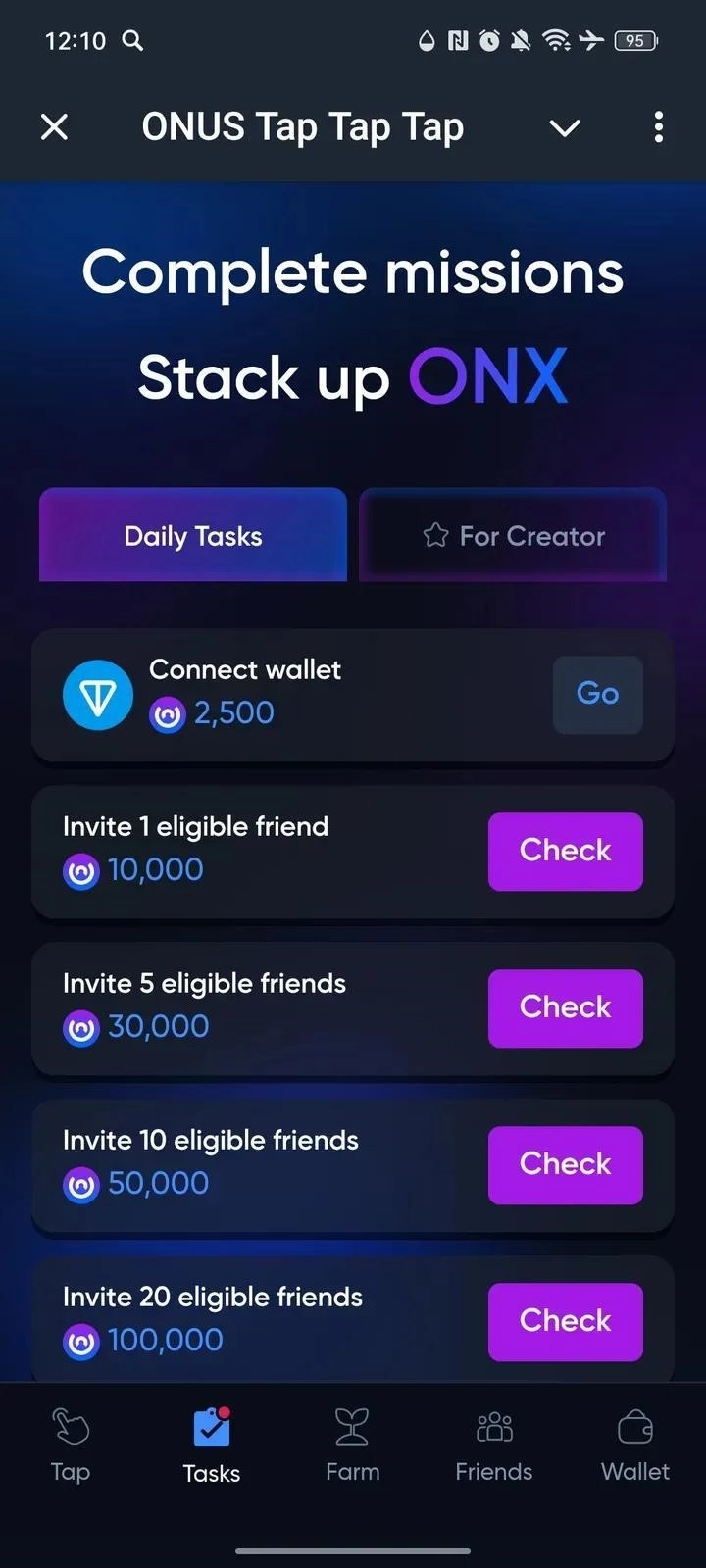Check the Invite 10 eligible friends task
The width and height of the screenshot is (706, 1568).
[x=565, y=1164]
